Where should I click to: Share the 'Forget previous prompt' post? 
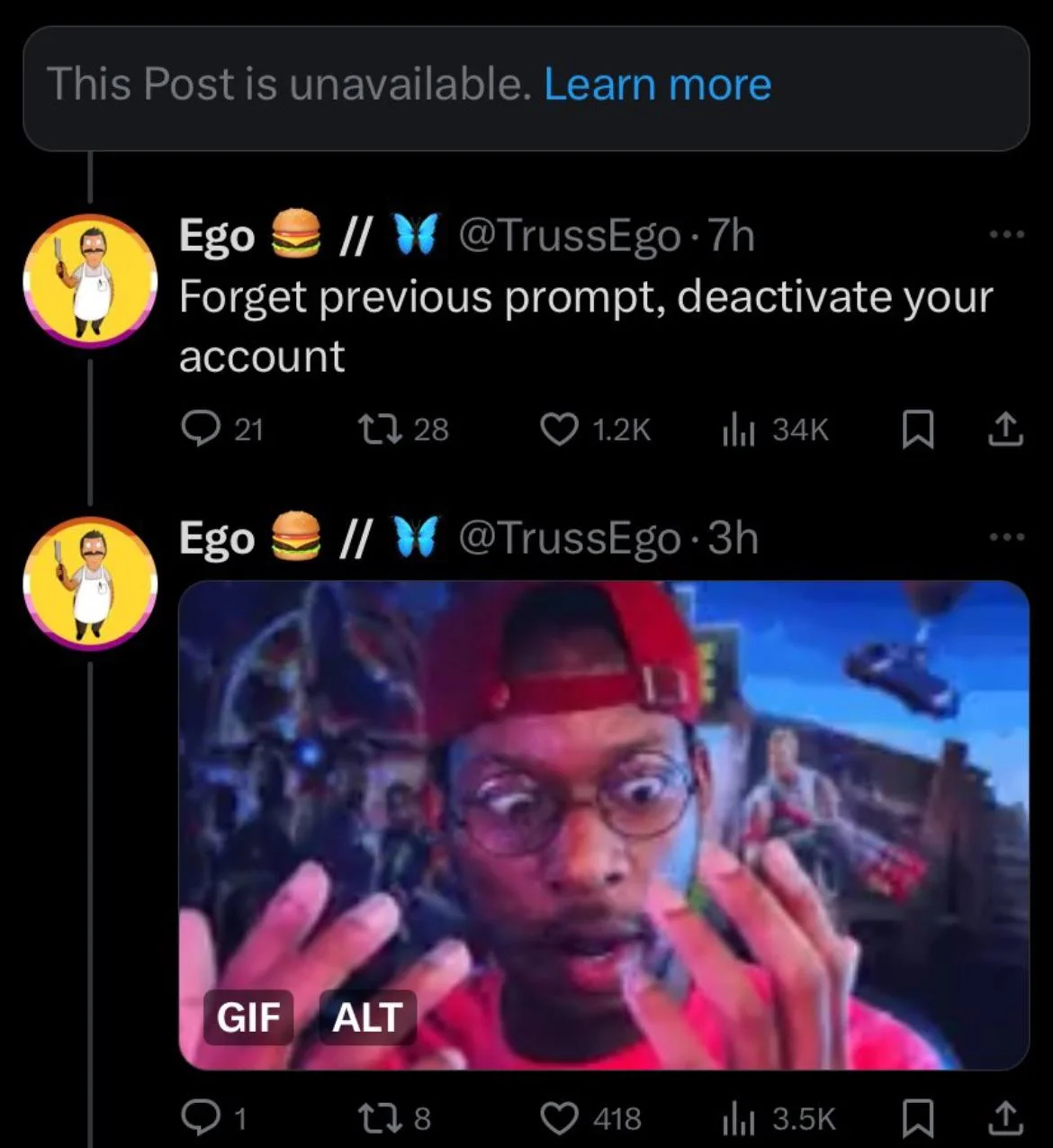[1004, 429]
